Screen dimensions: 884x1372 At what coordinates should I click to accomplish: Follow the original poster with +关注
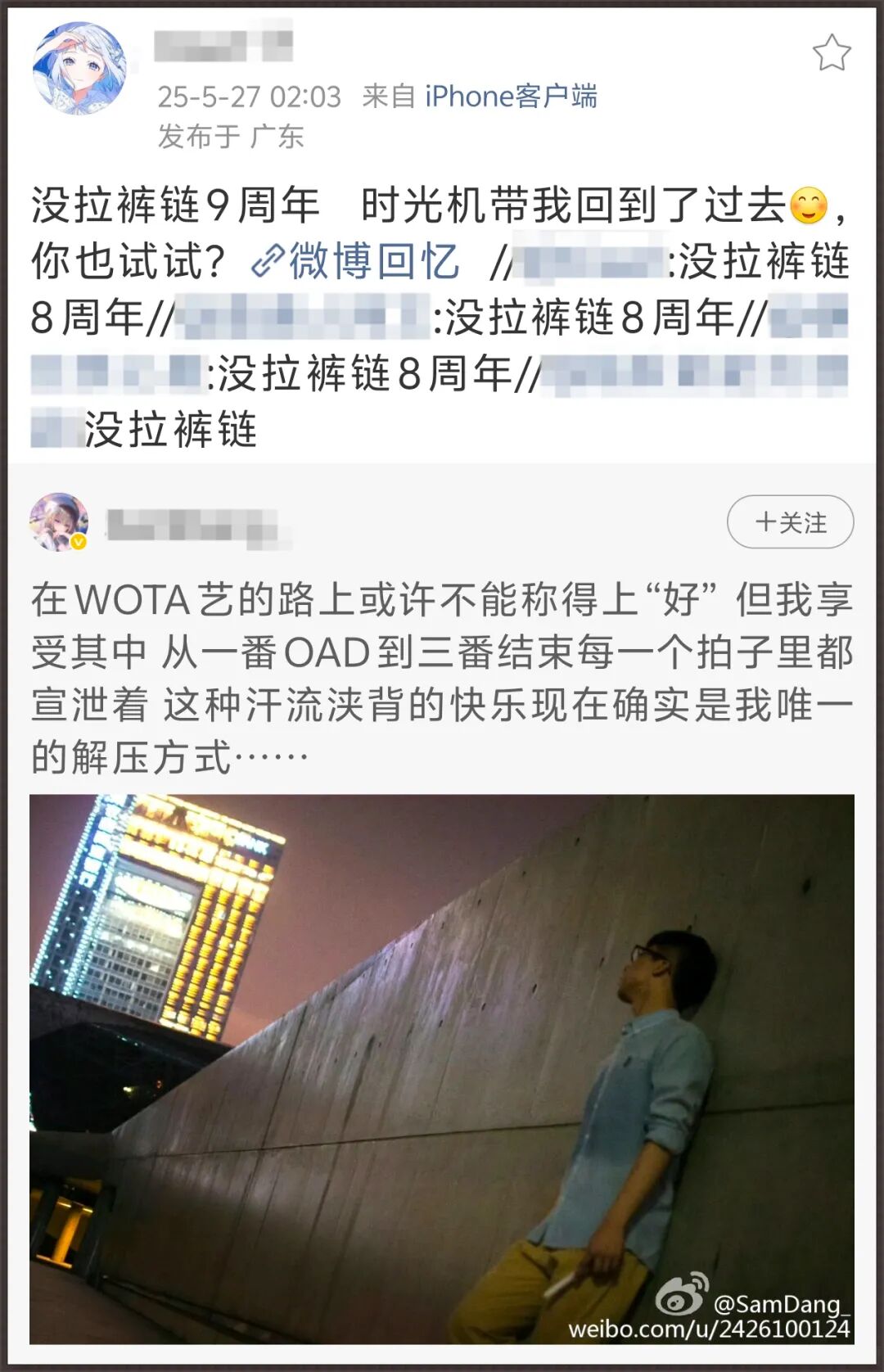790,522
